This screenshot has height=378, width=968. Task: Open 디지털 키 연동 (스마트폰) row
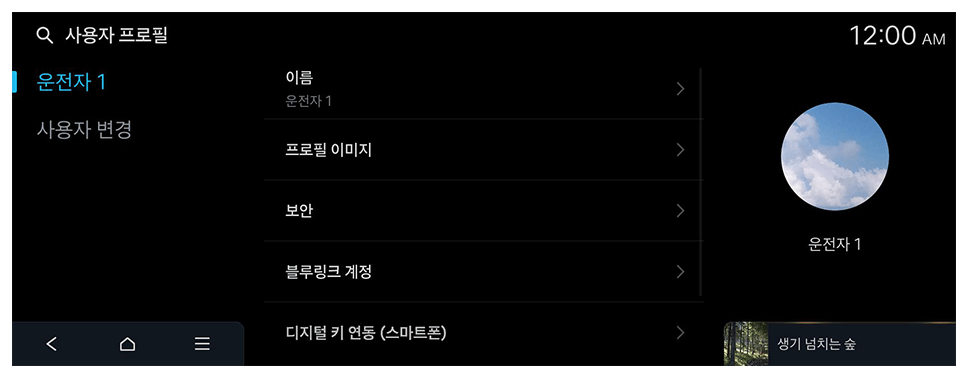tap(483, 334)
